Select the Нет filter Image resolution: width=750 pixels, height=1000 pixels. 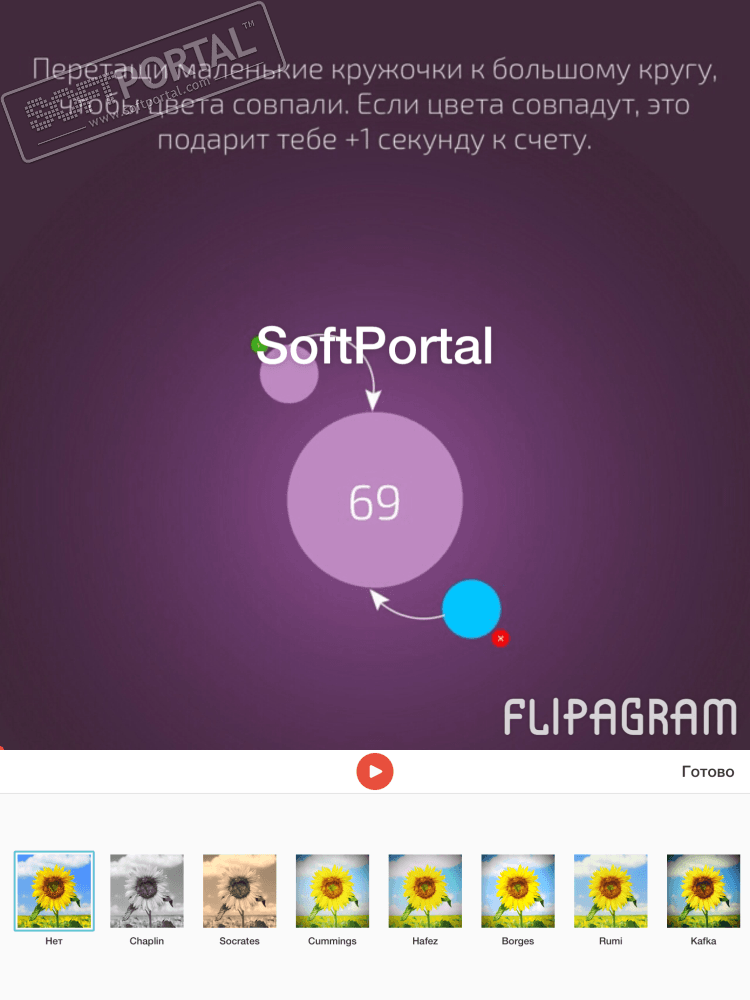pyautogui.click(x=54, y=891)
